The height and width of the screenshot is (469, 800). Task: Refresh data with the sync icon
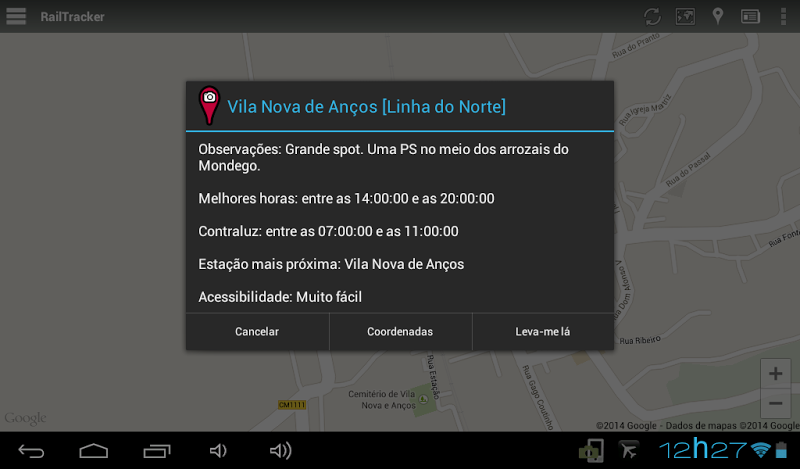pyautogui.click(x=652, y=16)
